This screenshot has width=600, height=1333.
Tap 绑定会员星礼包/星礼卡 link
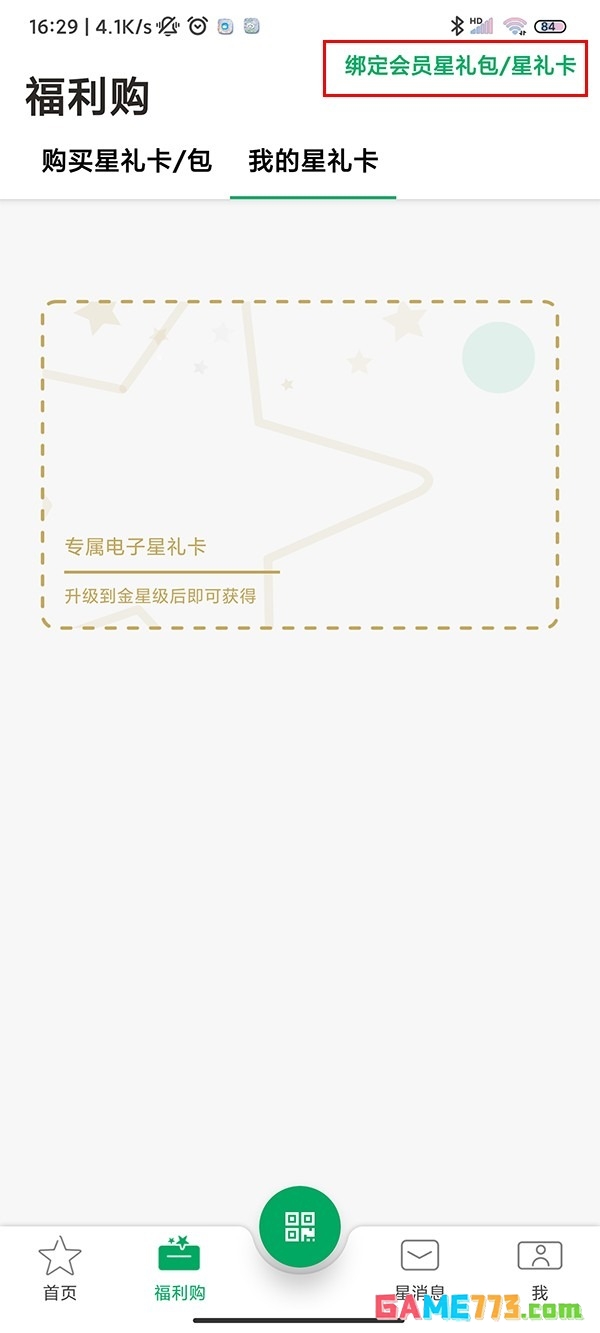tap(460, 67)
